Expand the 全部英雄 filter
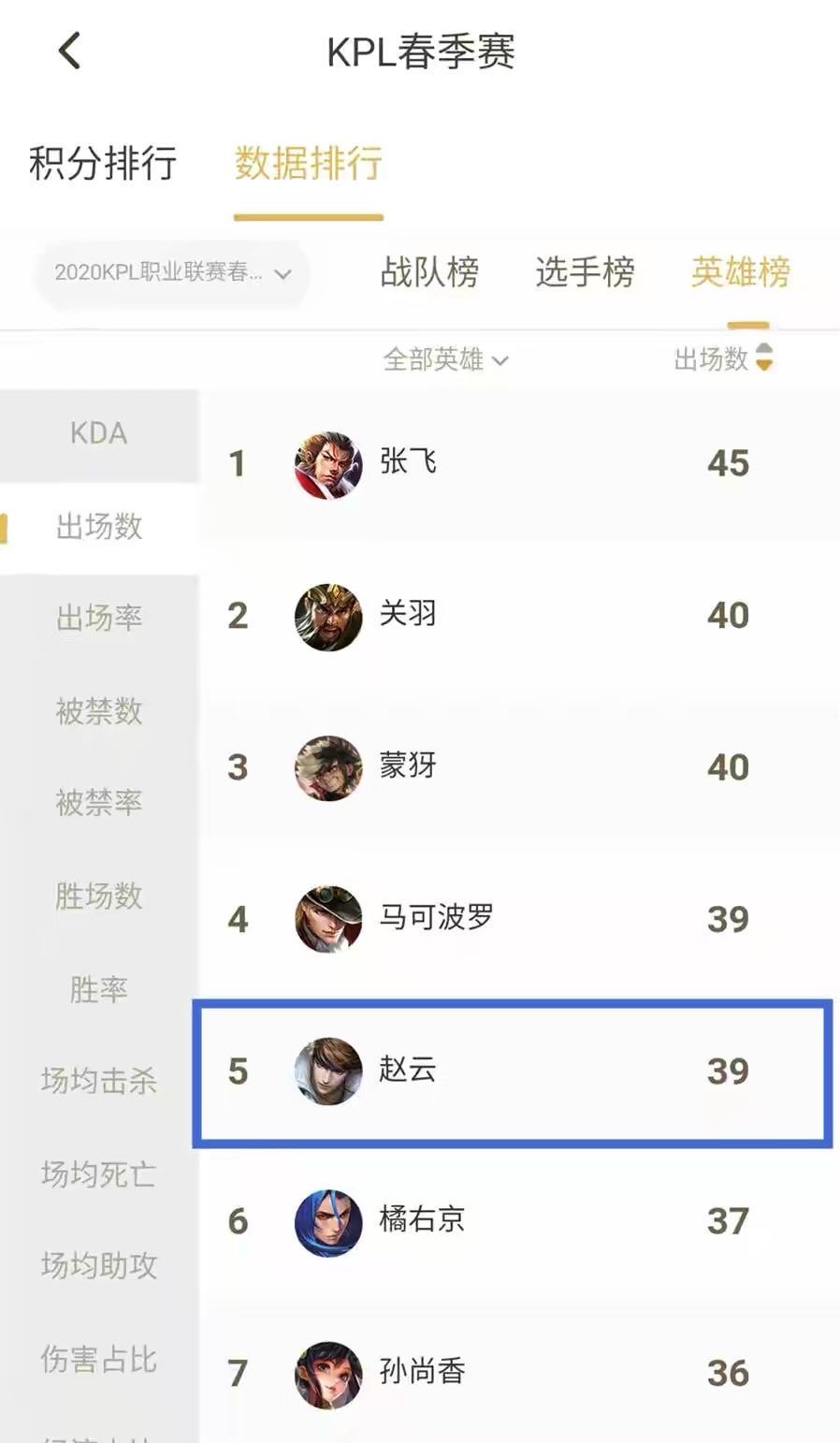This screenshot has width=840, height=1443. point(445,359)
